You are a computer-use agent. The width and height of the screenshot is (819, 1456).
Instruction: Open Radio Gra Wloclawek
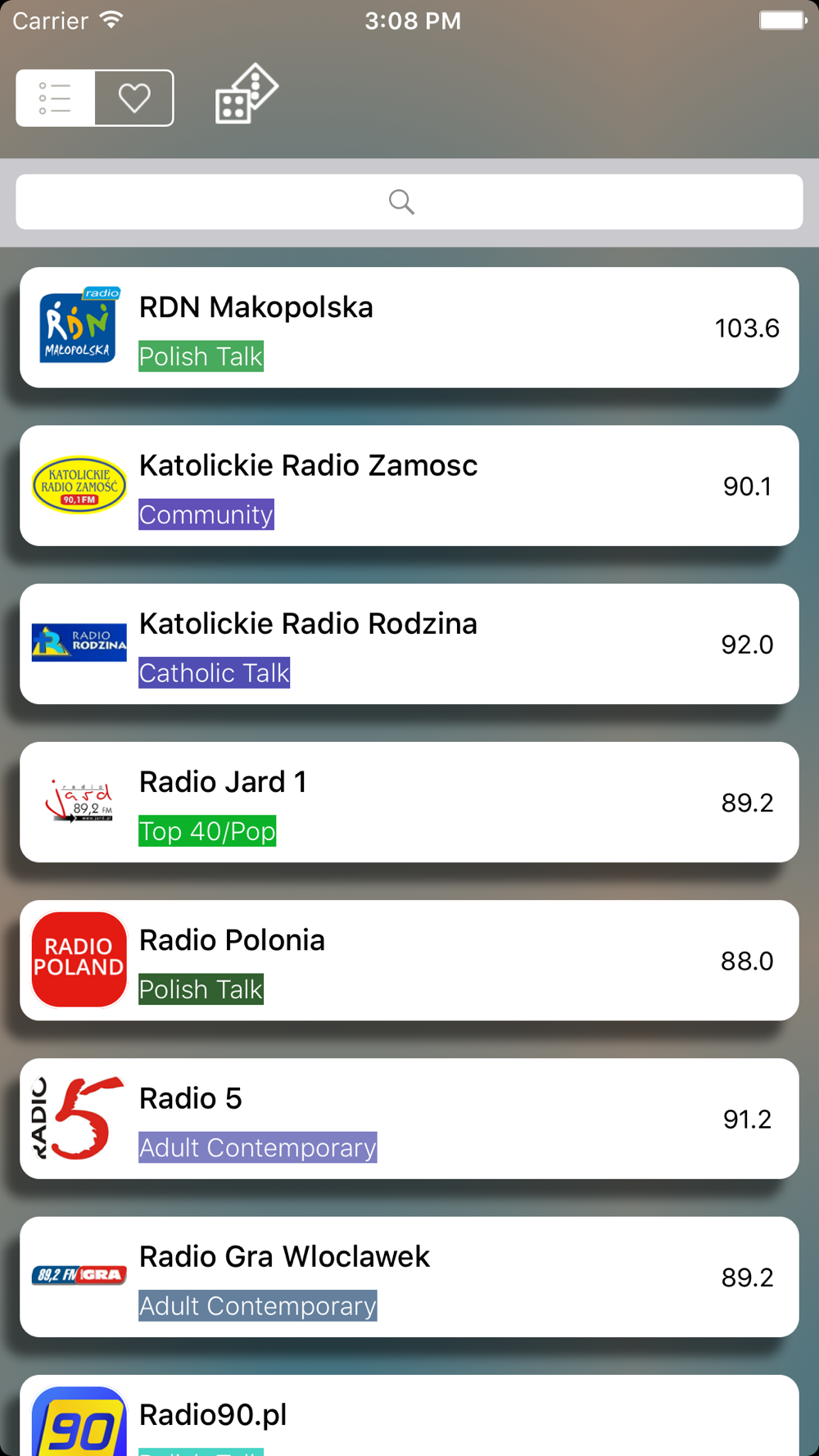point(409,1276)
